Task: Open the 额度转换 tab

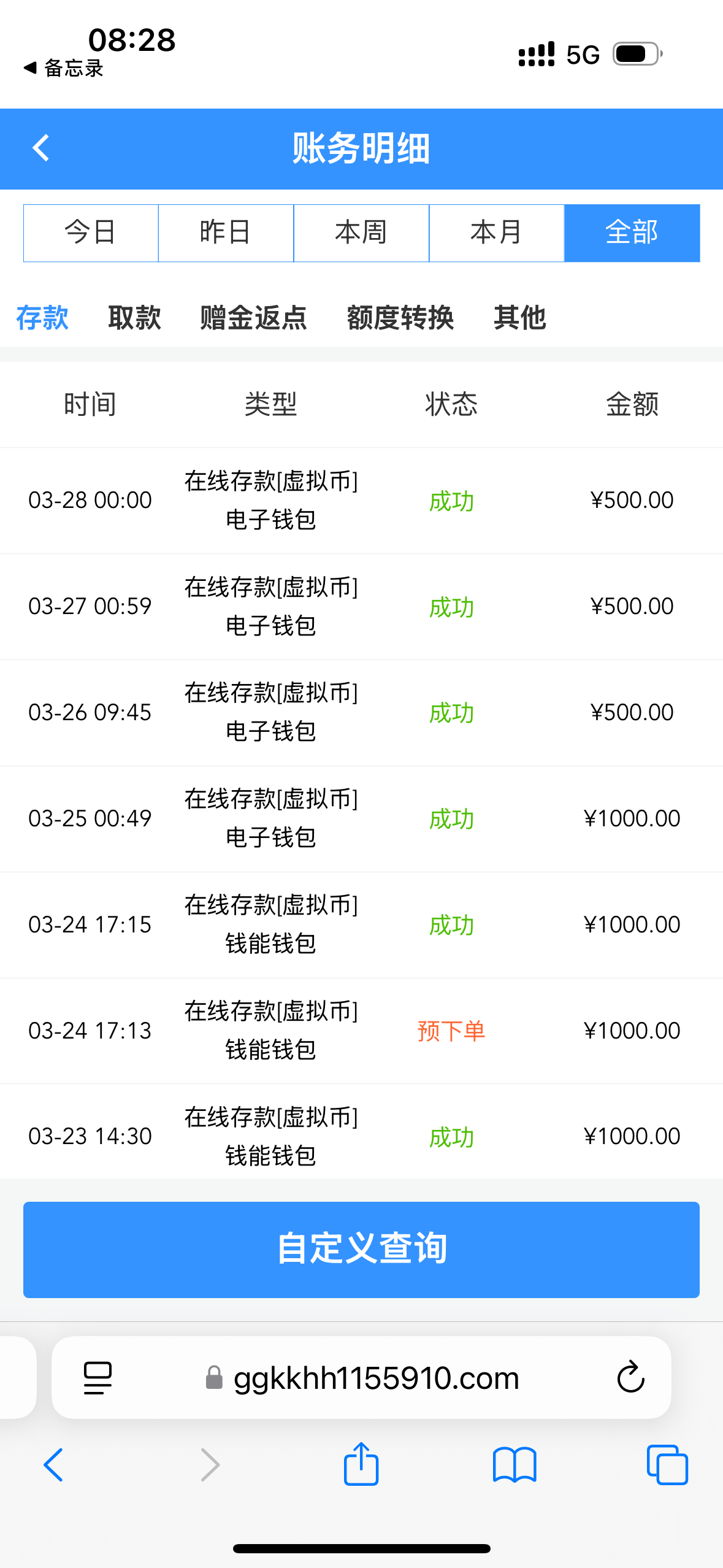Action: [x=400, y=318]
